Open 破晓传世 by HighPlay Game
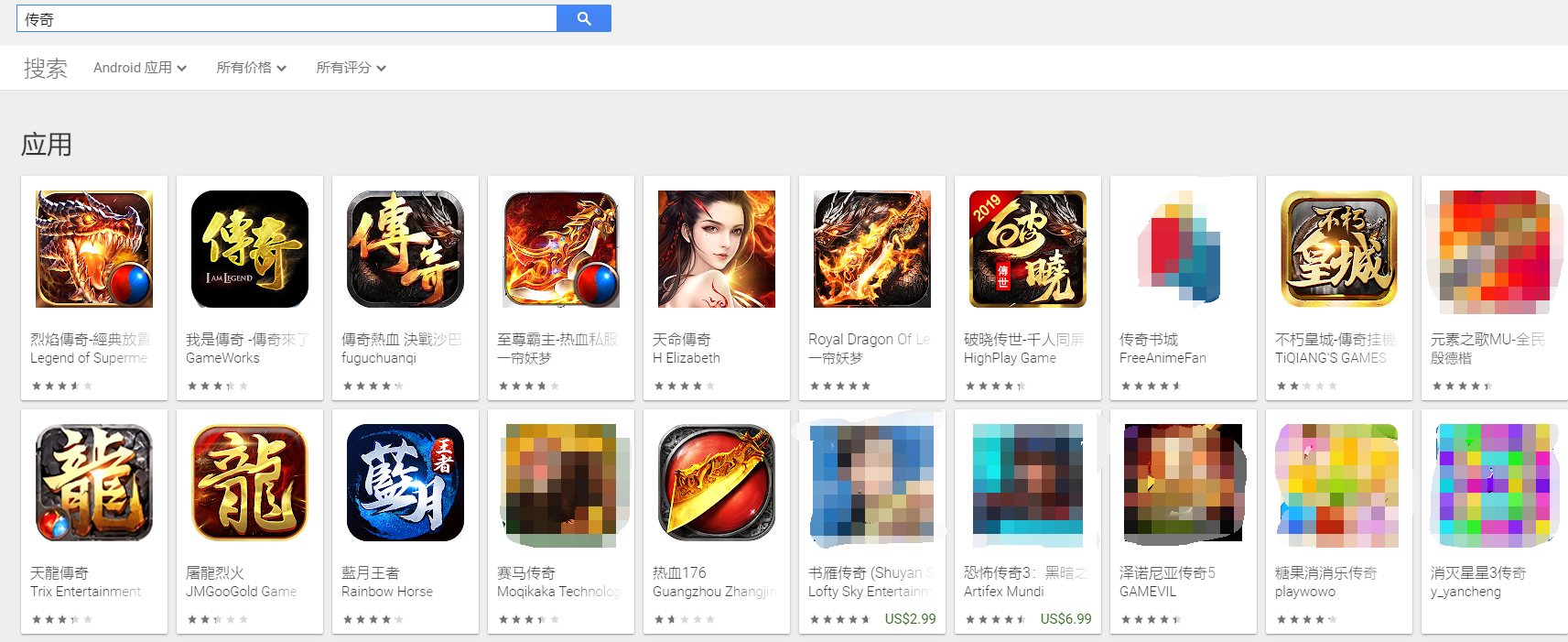The height and width of the screenshot is (642, 1568). 1028,249
